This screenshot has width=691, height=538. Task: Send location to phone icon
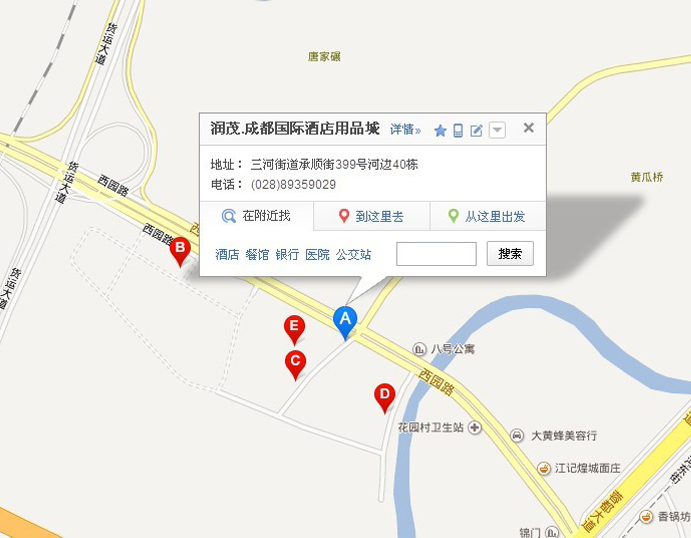point(458,130)
